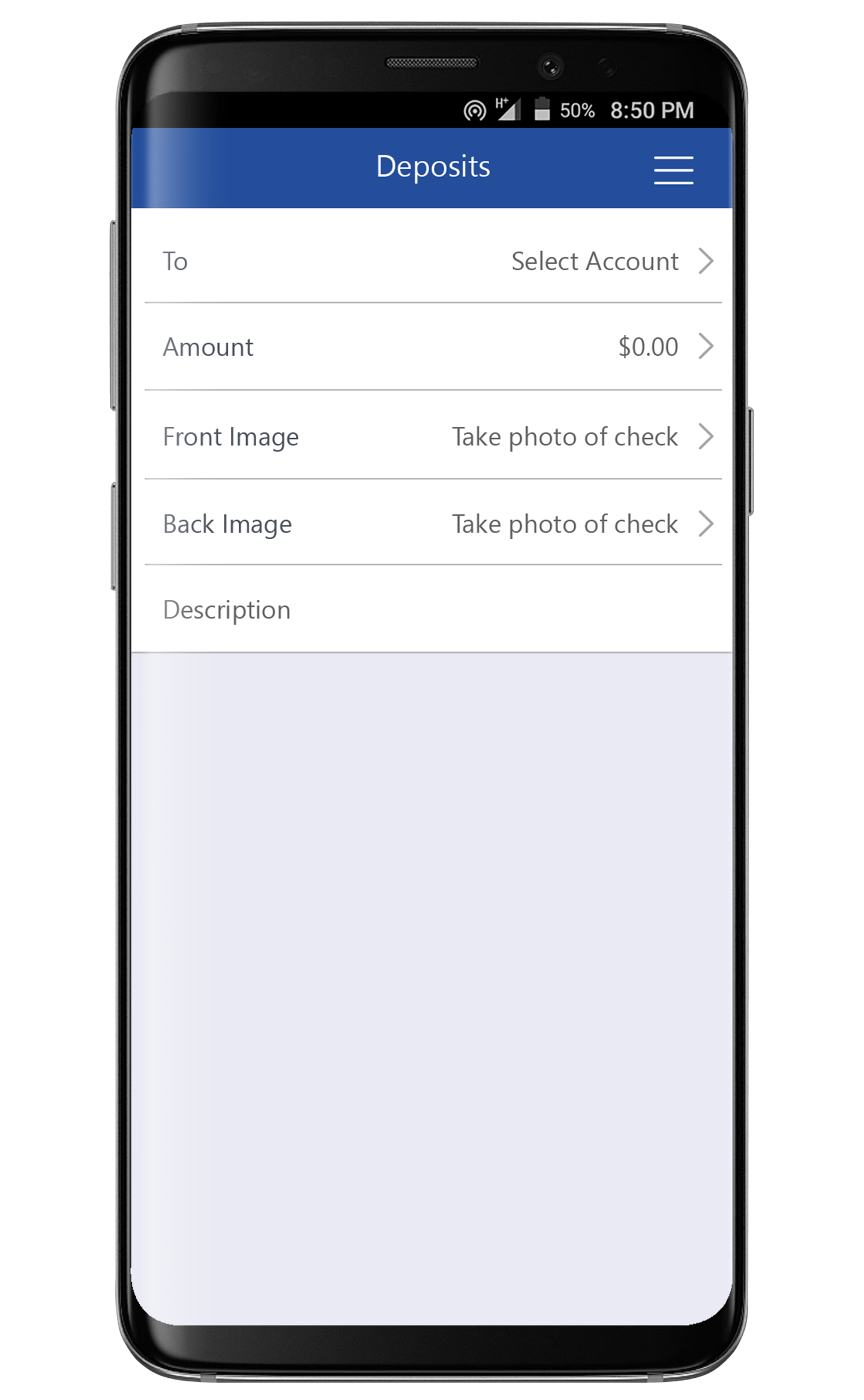Select the deposit account in To row

point(611,262)
